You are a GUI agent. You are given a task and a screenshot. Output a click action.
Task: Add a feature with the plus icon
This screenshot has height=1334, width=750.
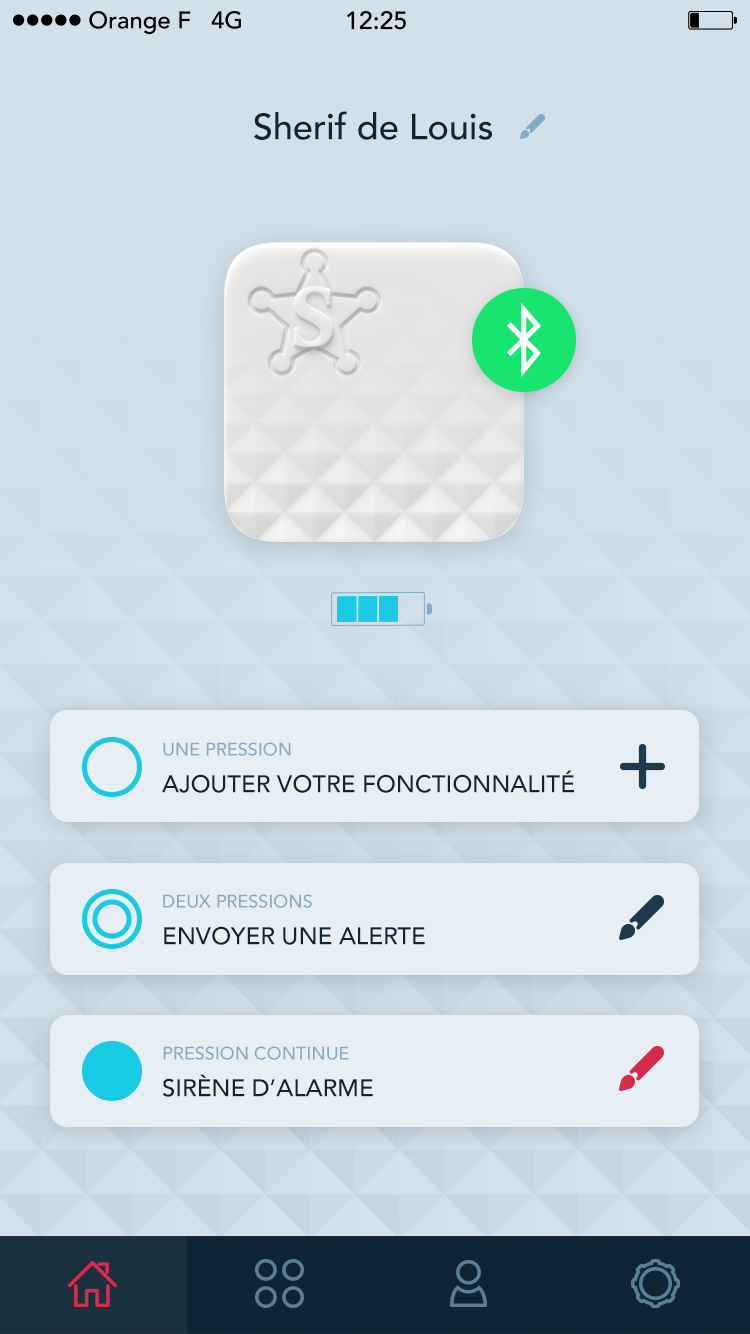click(642, 767)
